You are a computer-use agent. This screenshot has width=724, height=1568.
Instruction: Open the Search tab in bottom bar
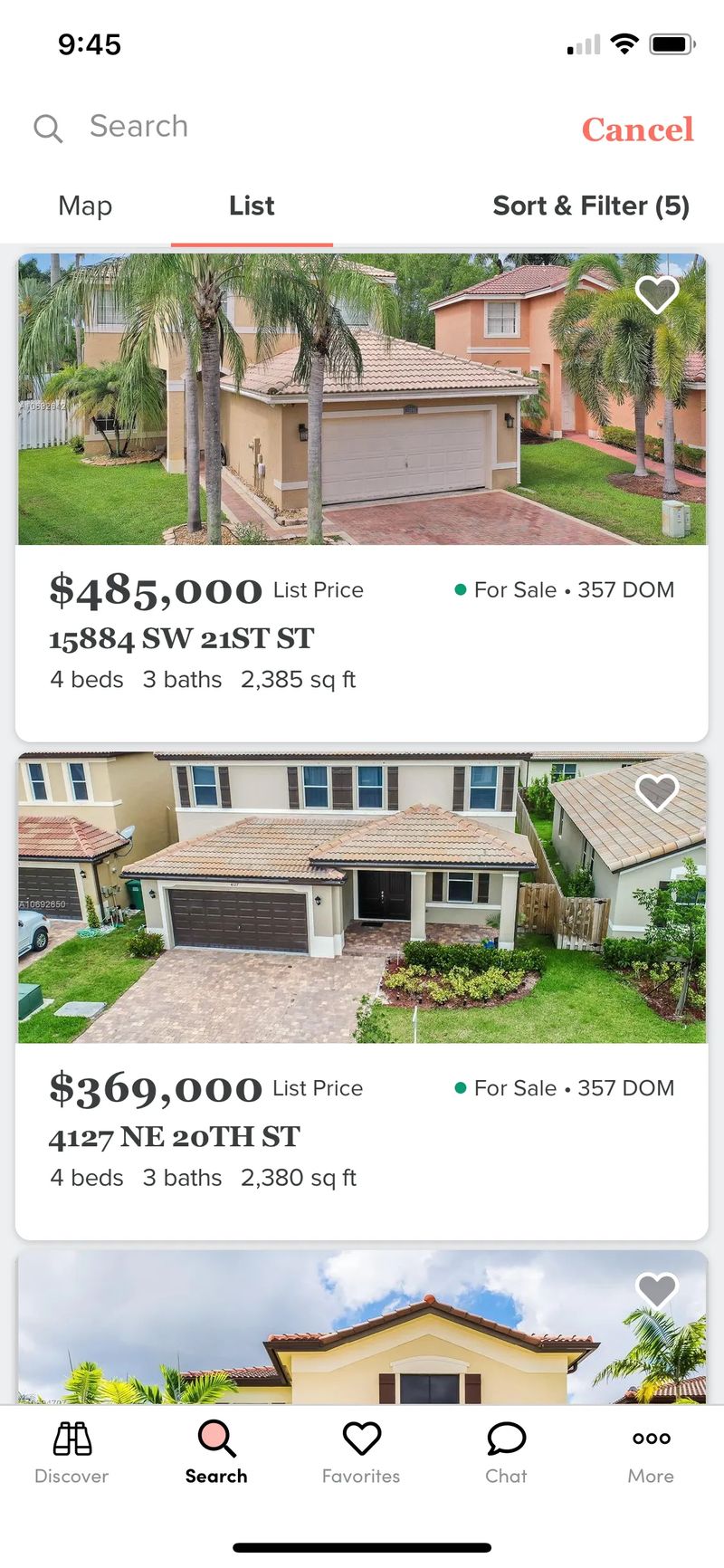click(216, 1452)
